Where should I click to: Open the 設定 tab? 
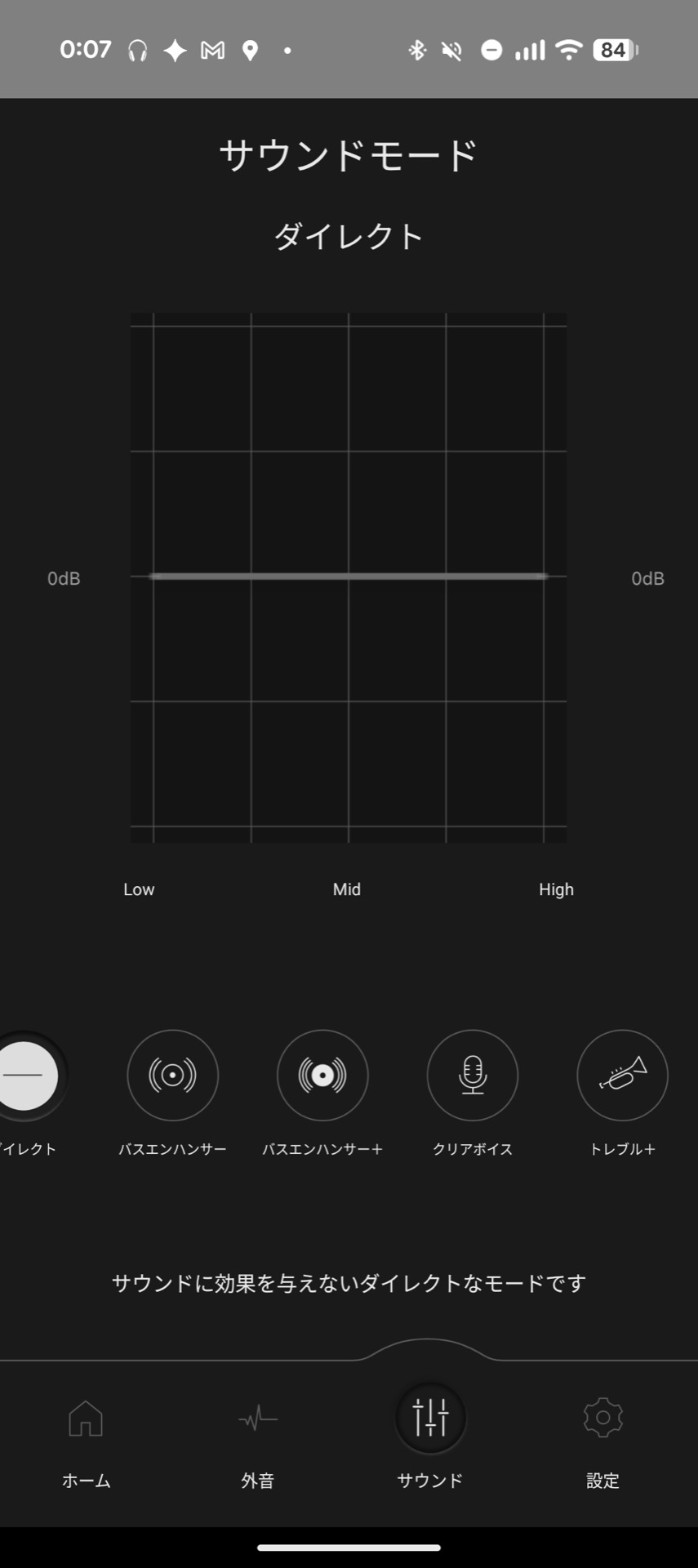[602, 1439]
